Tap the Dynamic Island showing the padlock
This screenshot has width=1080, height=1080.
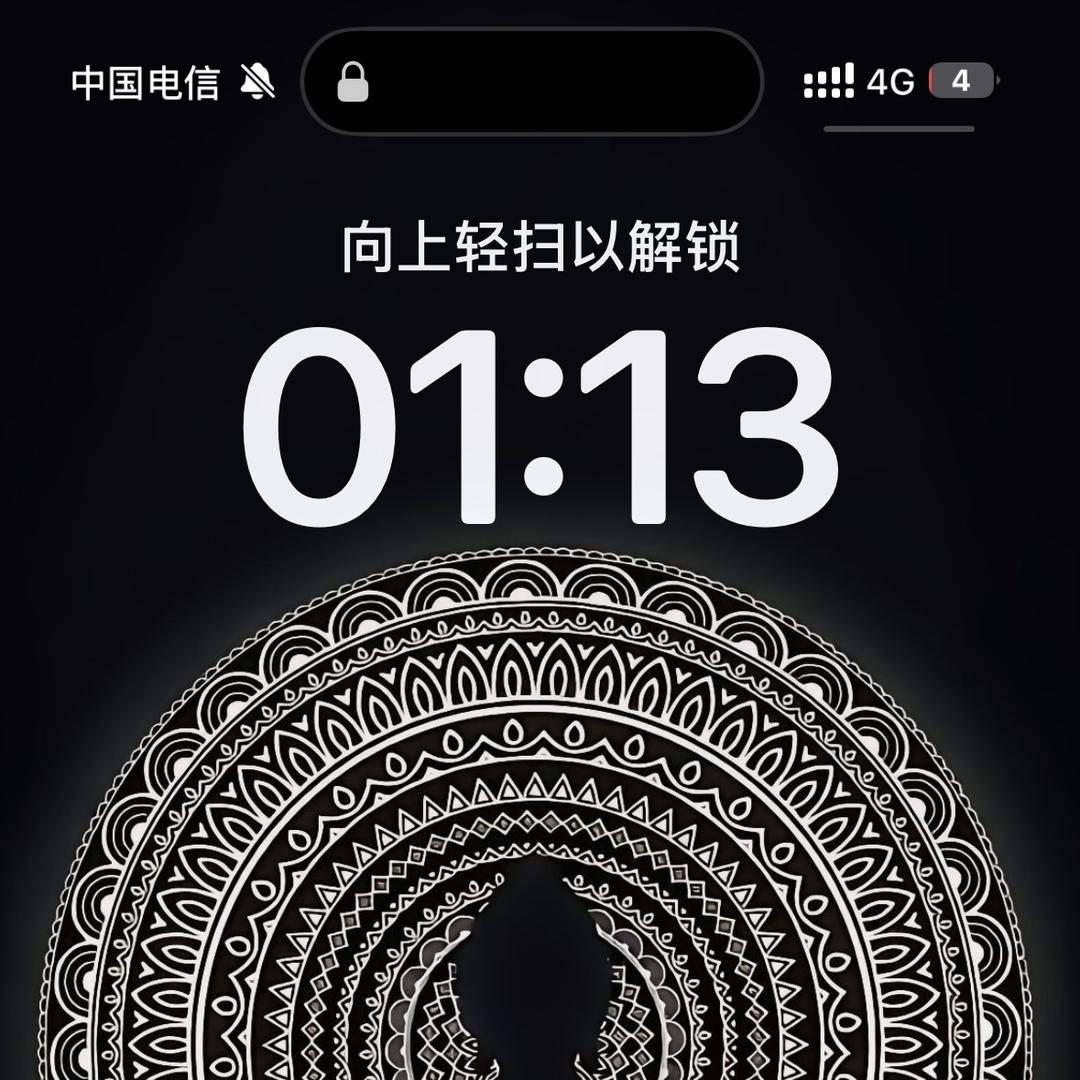532,81
